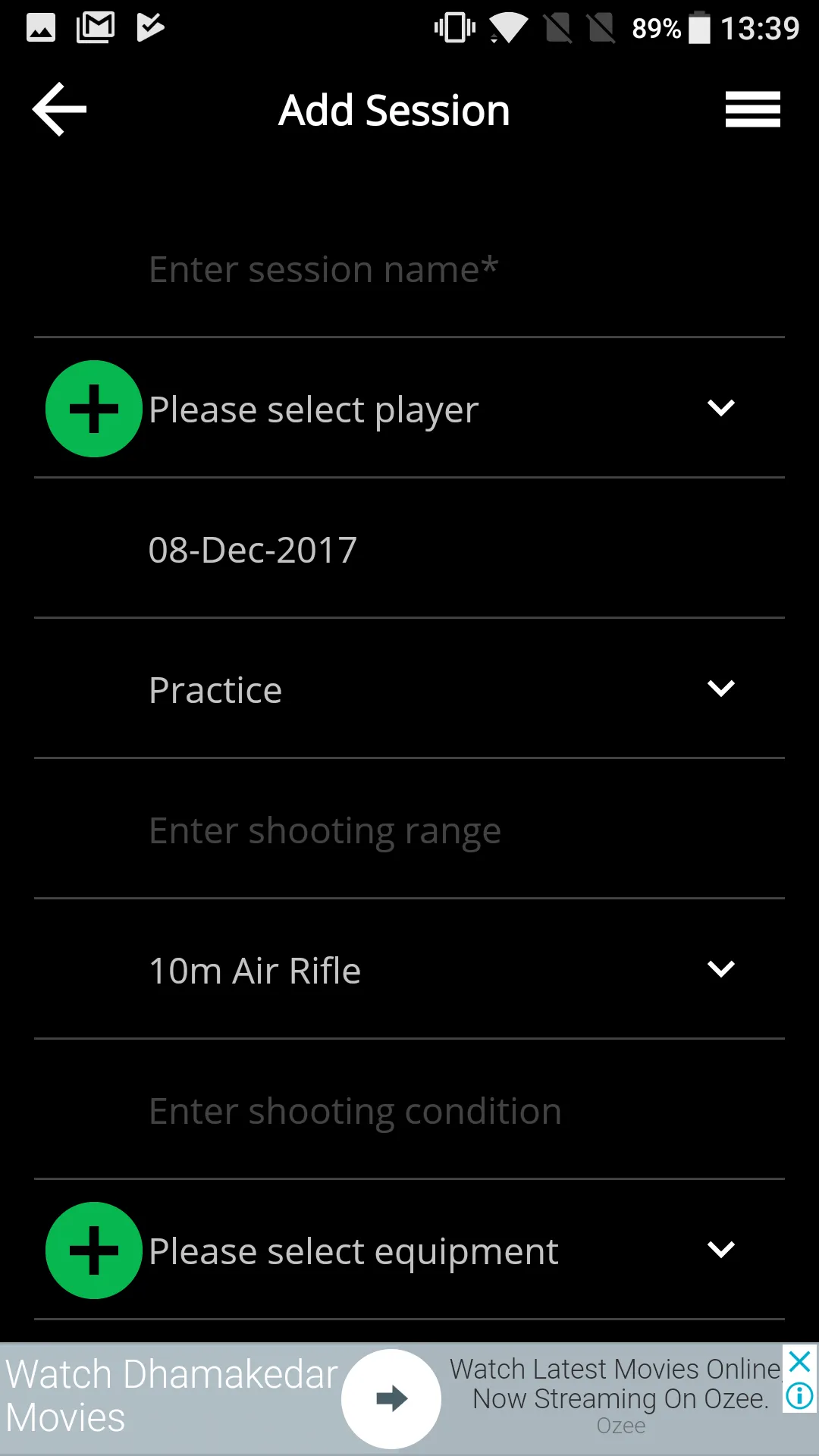Viewport: 819px width, 1456px height.
Task: Add a new player with plus button
Action: pyautogui.click(x=94, y=409)
